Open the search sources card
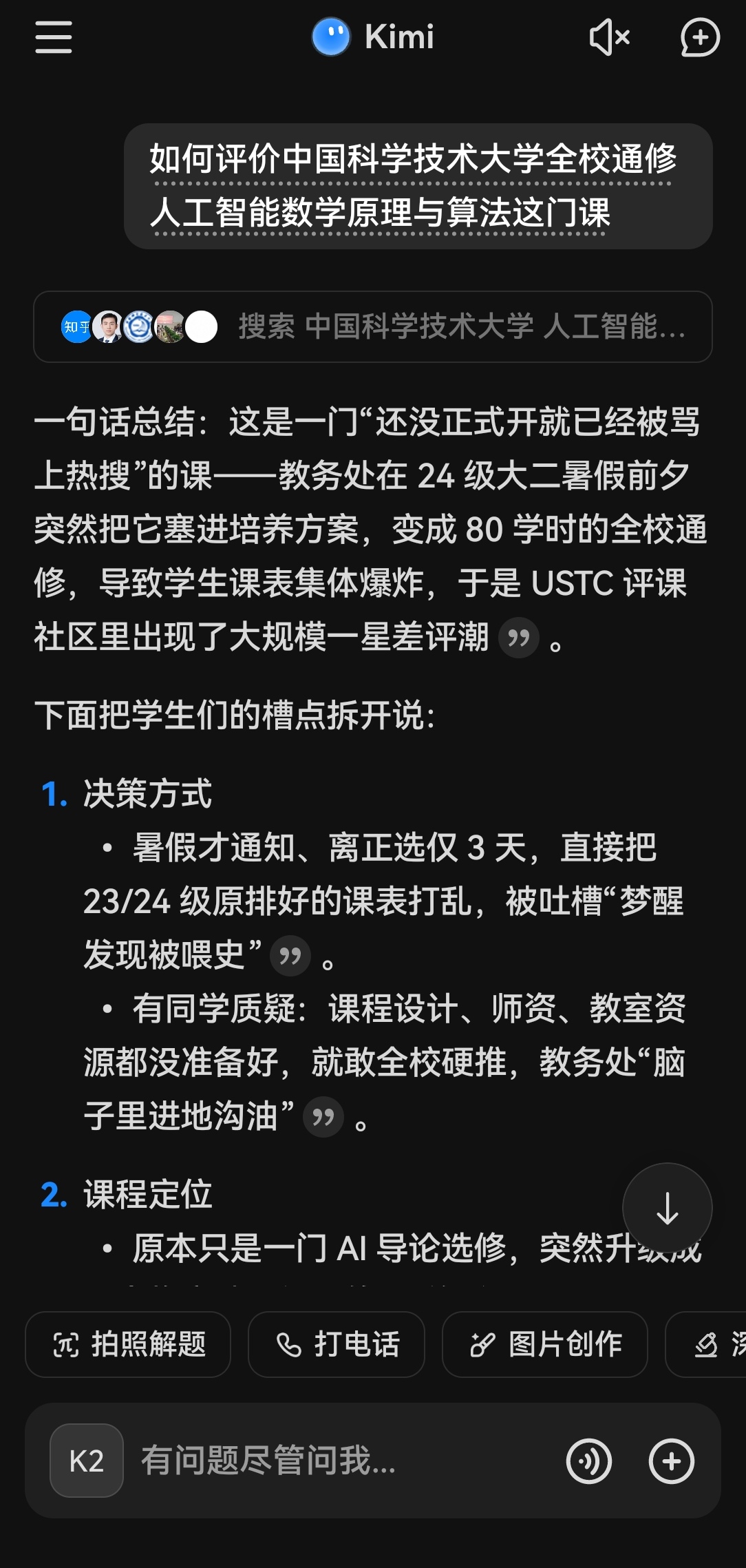 pos(372,327)
